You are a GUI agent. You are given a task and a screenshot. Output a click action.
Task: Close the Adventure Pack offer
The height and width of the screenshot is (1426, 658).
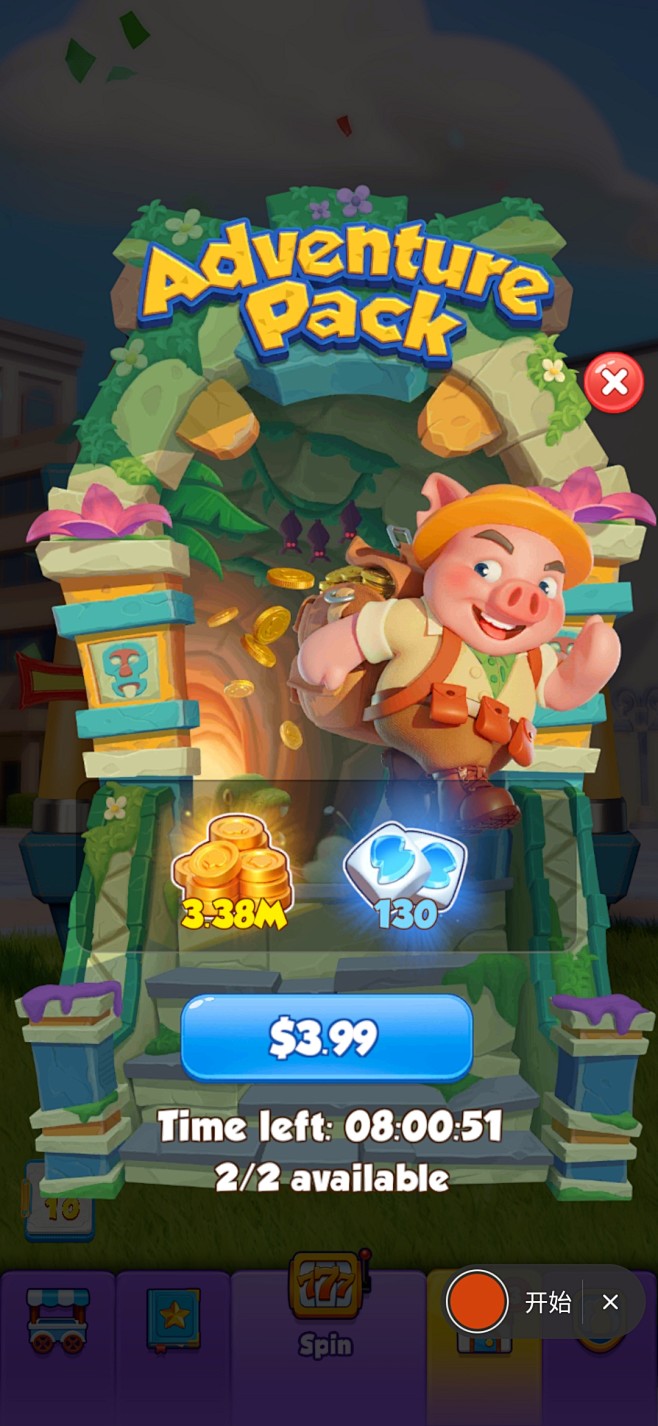[x=614, y=382]
